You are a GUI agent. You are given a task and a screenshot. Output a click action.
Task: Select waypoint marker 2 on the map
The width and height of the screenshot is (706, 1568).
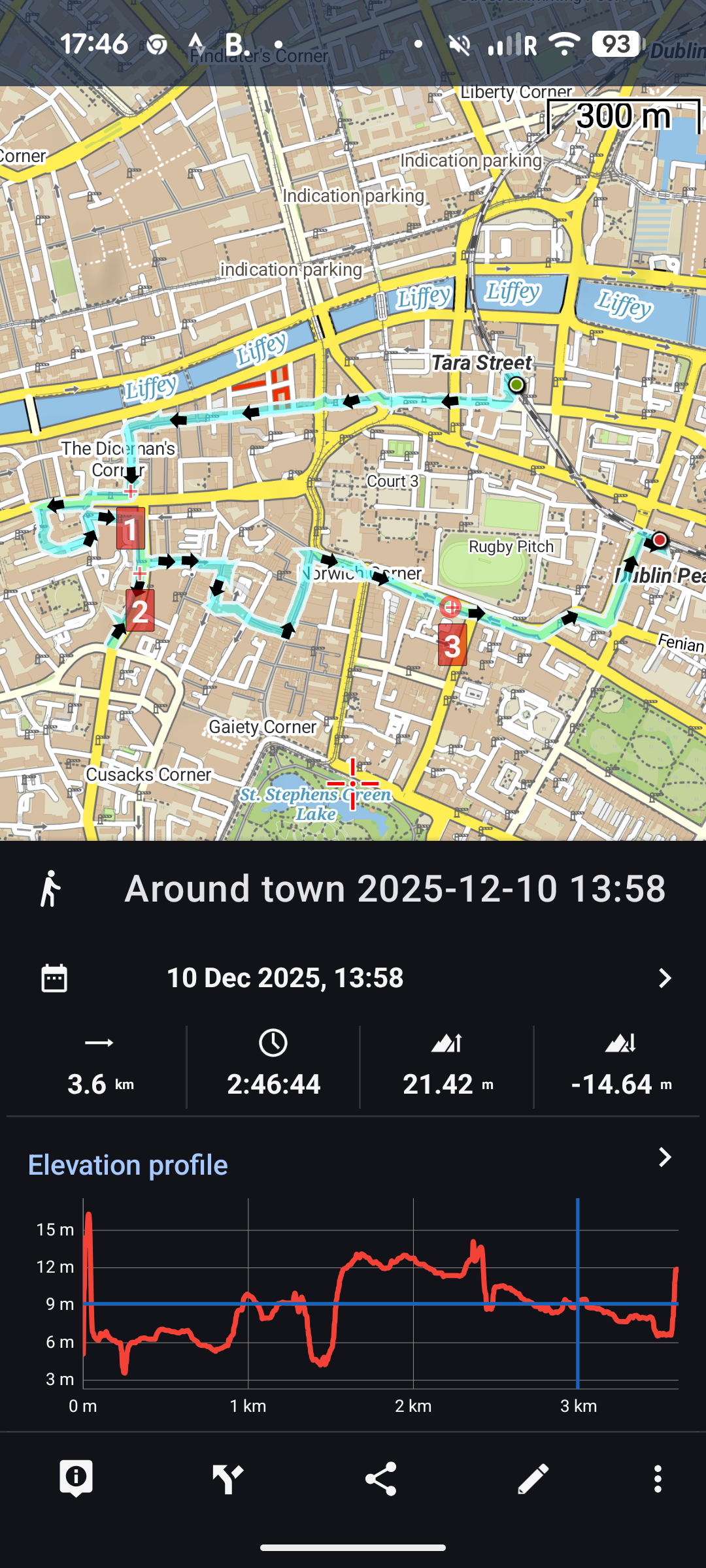click(x=140, y=611)
